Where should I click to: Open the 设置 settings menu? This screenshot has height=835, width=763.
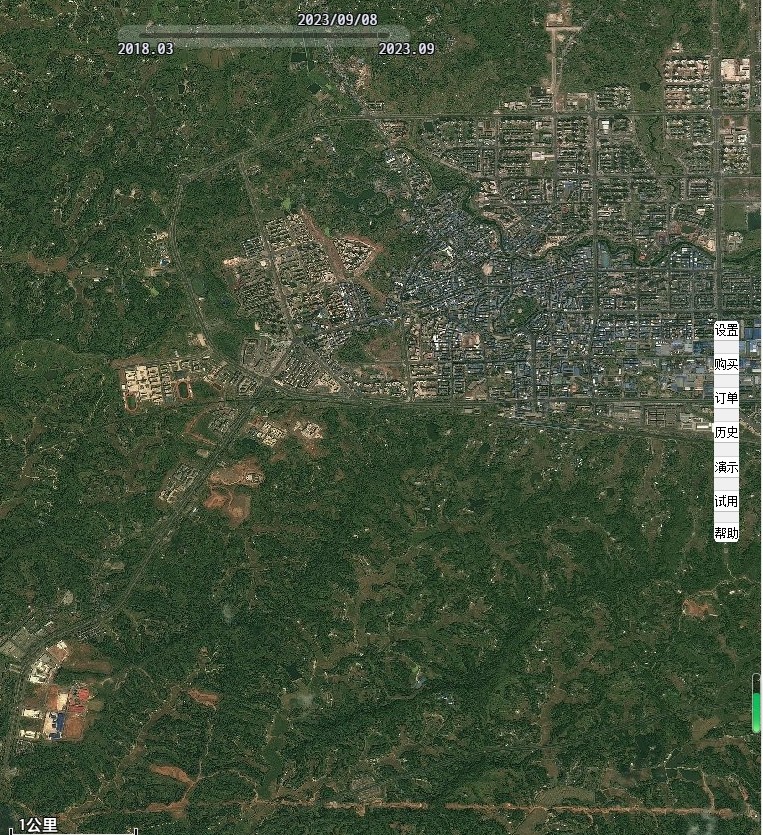(x=726, y=330)
